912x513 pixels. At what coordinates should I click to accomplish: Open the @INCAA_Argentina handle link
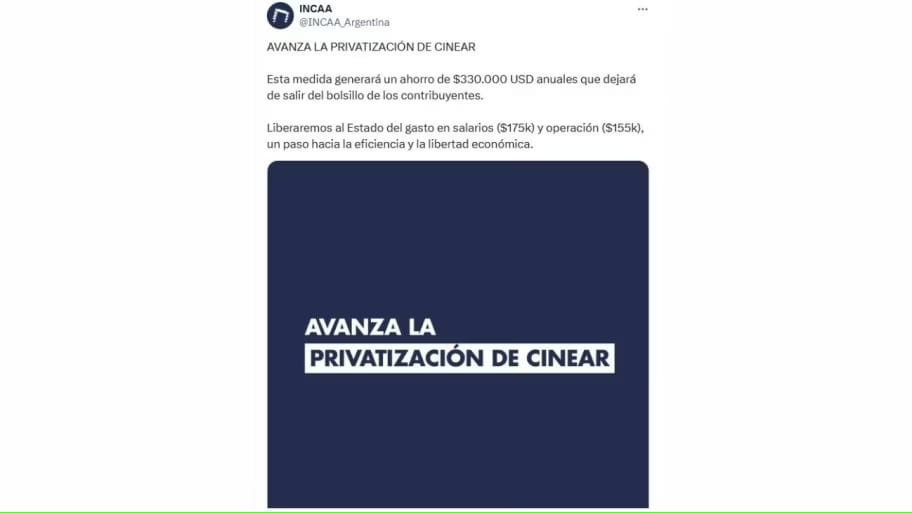pyautogui.click(x=344, y=22)
